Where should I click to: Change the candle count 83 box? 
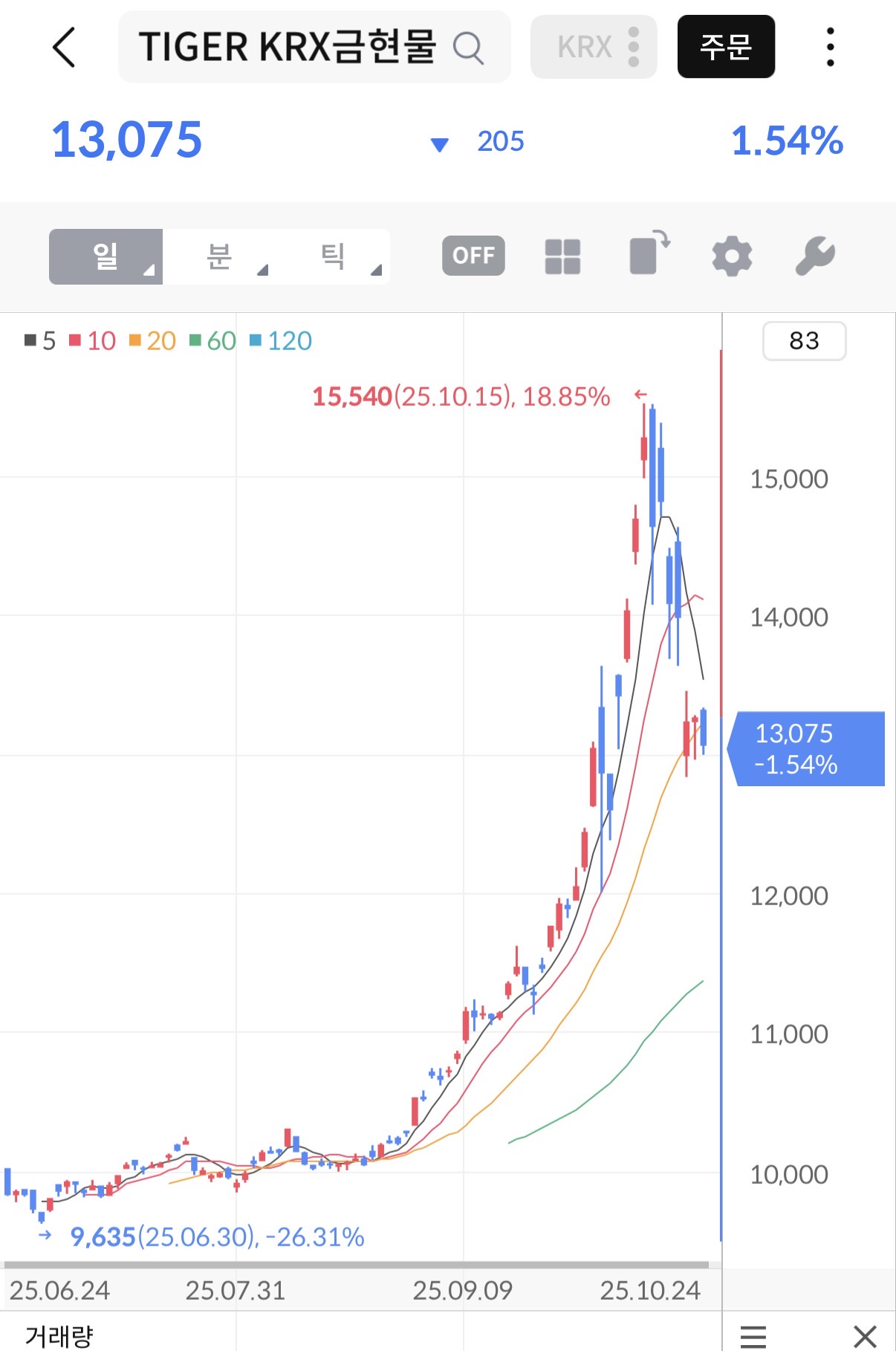click(804, 341)
